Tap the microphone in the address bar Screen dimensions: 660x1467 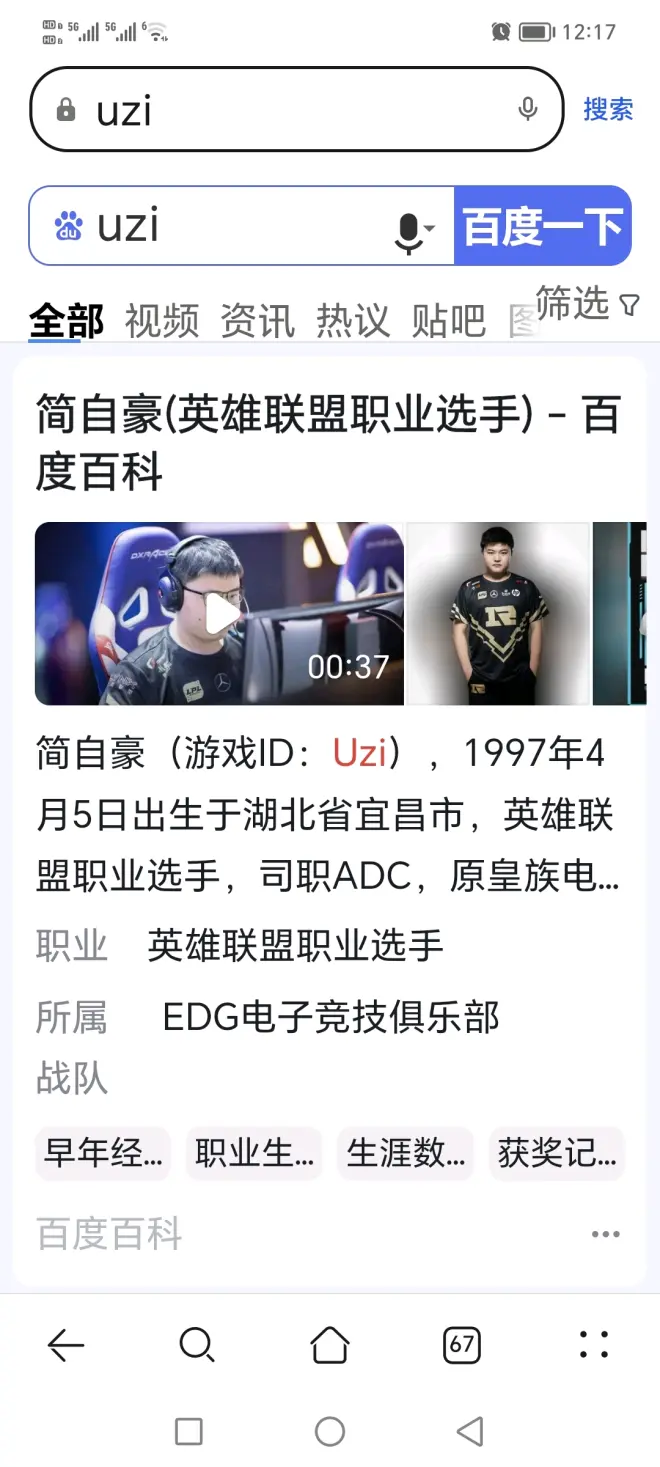click(528, 110)
